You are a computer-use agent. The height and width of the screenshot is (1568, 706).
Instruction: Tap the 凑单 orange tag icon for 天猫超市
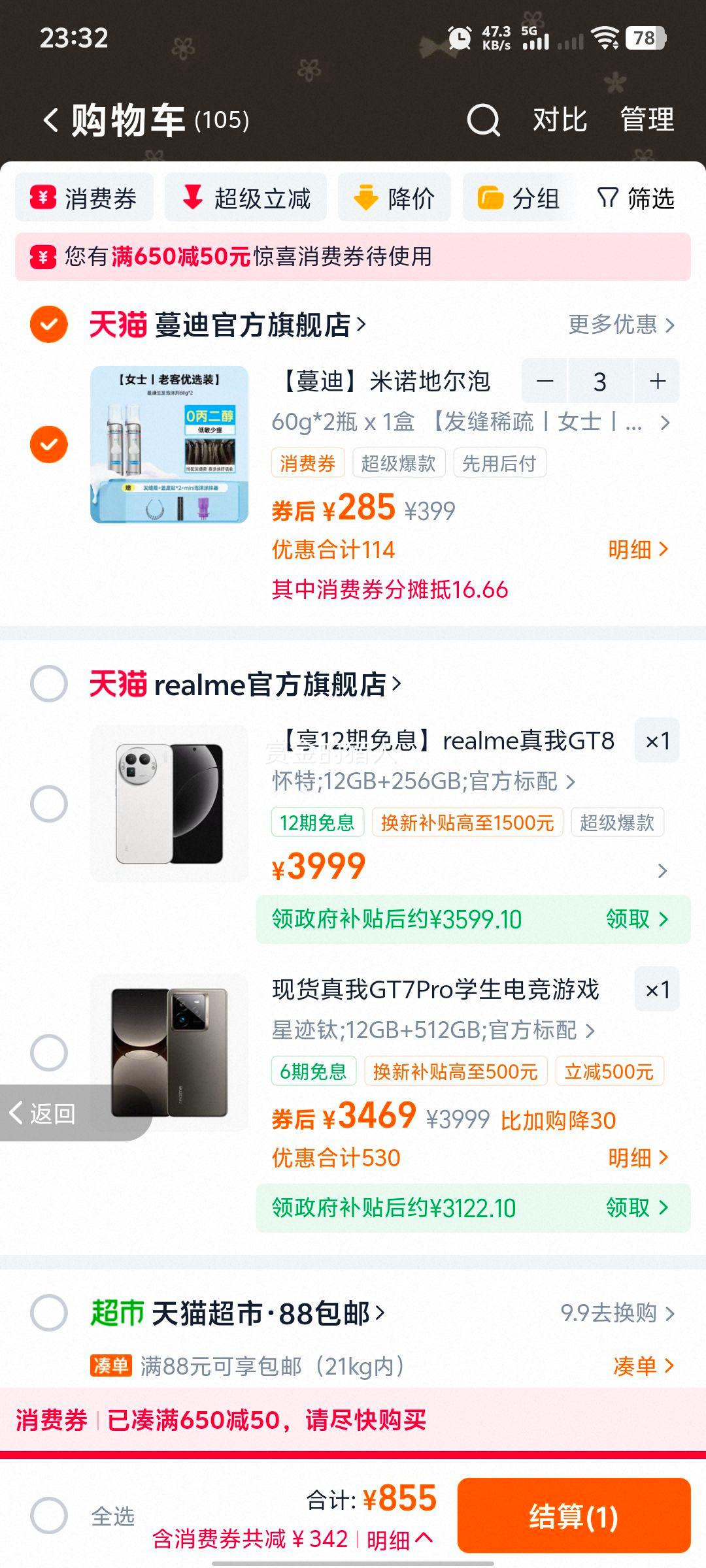click(x=111, y=1365)
